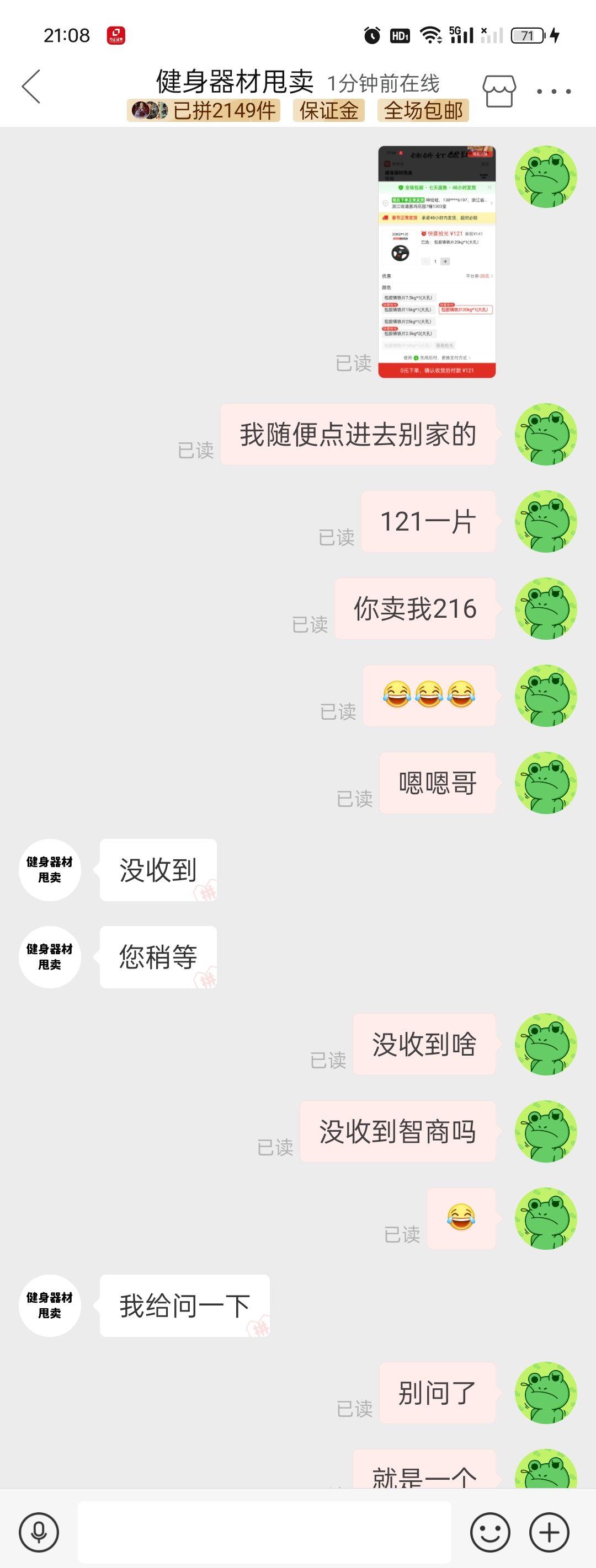596x1568 pixels.
Task: Expand the shipping address with the chevron
Action: tap(492, 204)
